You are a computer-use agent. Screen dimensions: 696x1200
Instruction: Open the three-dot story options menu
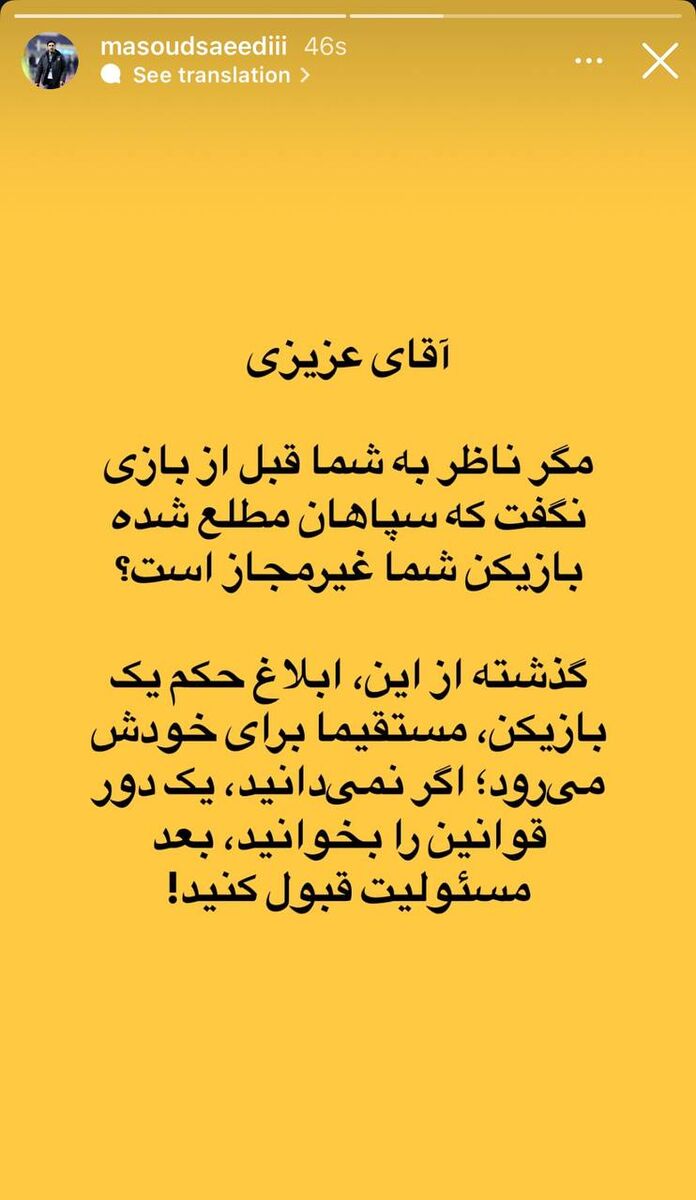tap(589, 61)
